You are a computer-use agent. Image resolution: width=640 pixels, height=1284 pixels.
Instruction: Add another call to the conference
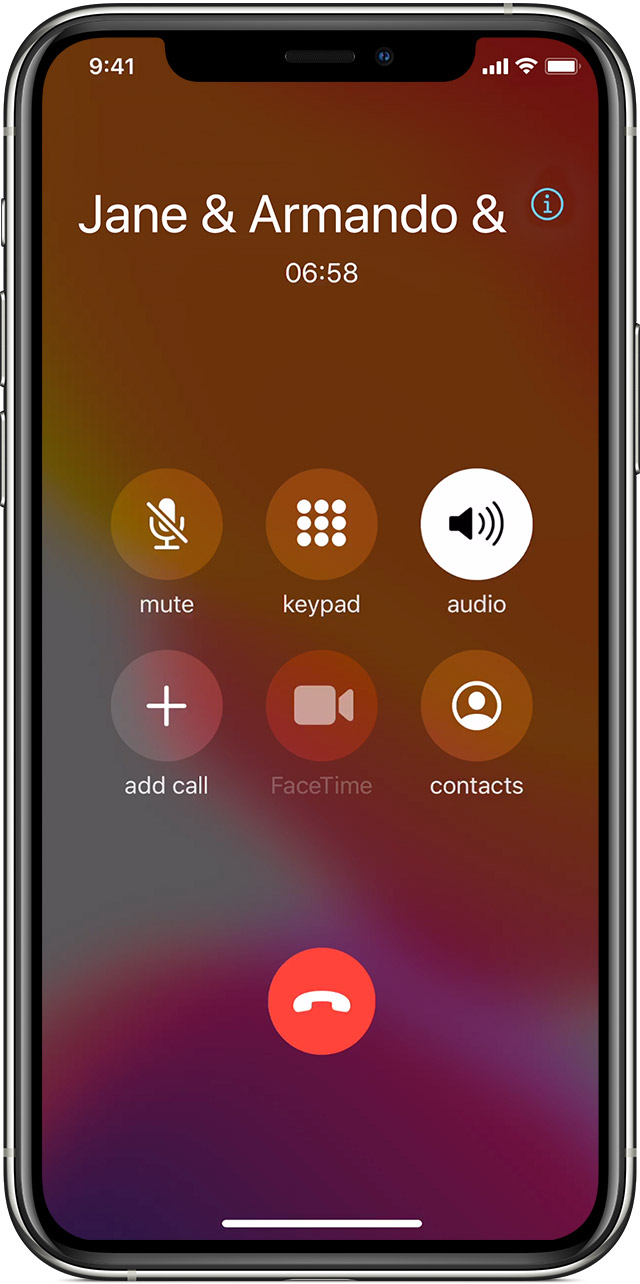point(166,706)
